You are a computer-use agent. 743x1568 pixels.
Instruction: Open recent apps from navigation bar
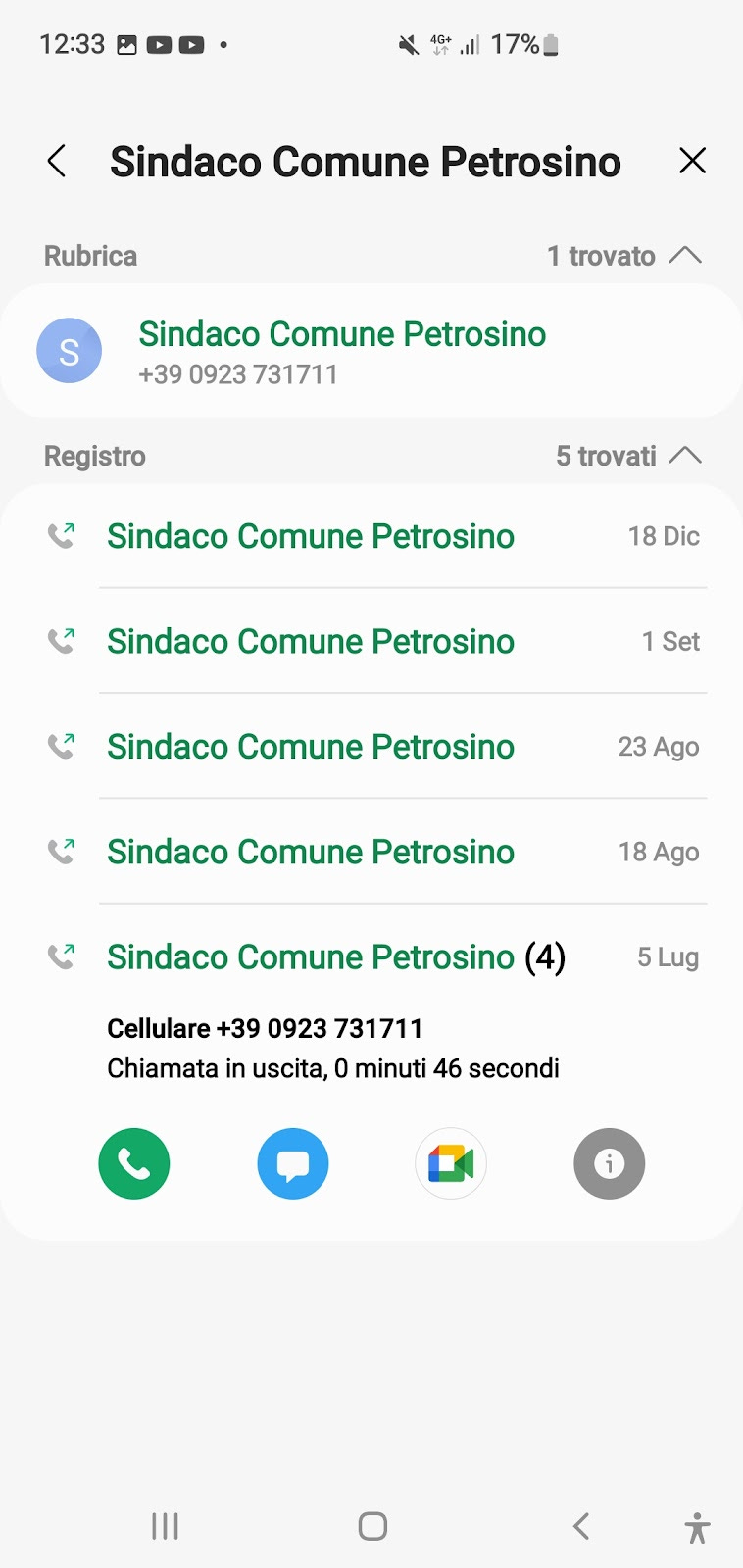click(165, 1526)
